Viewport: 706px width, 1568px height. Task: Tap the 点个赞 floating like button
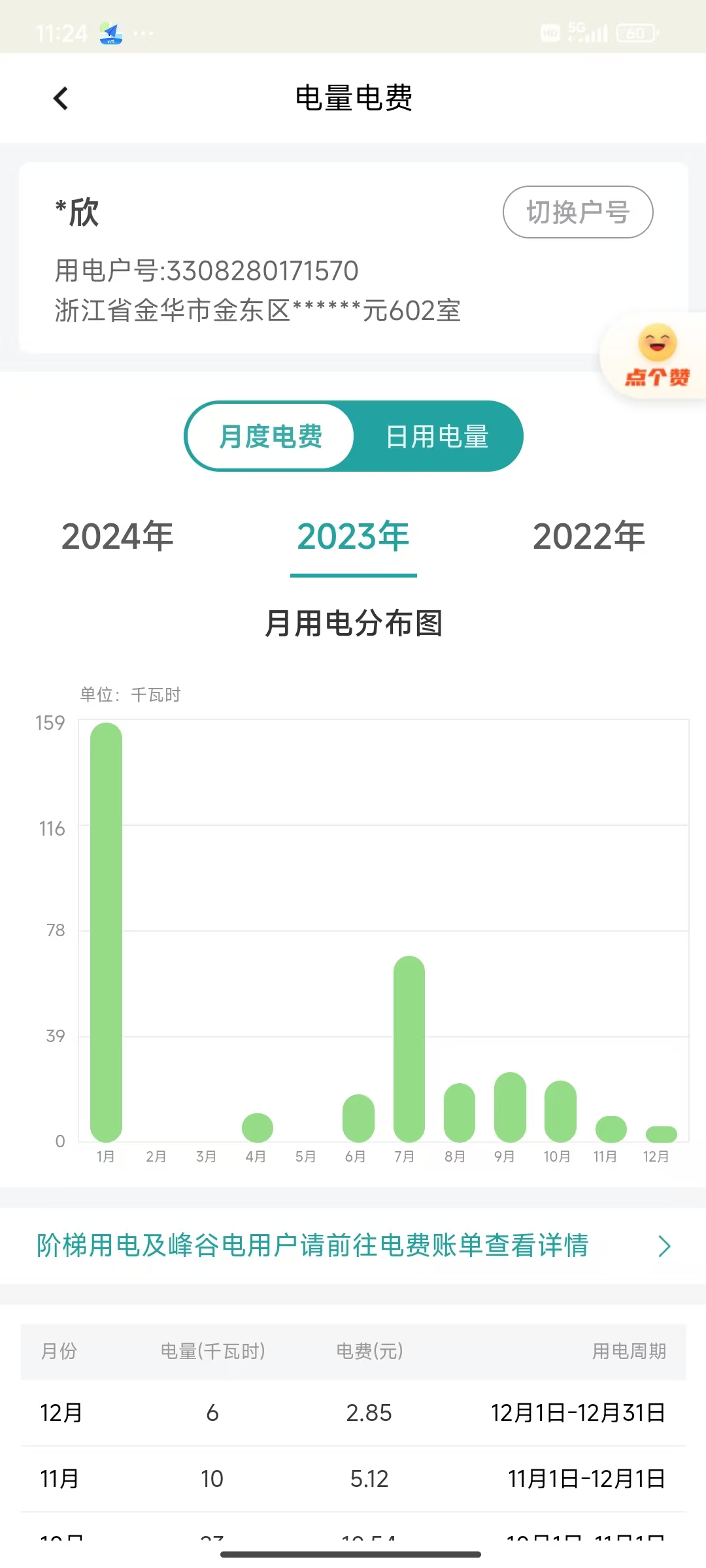(x=656, y=357)
